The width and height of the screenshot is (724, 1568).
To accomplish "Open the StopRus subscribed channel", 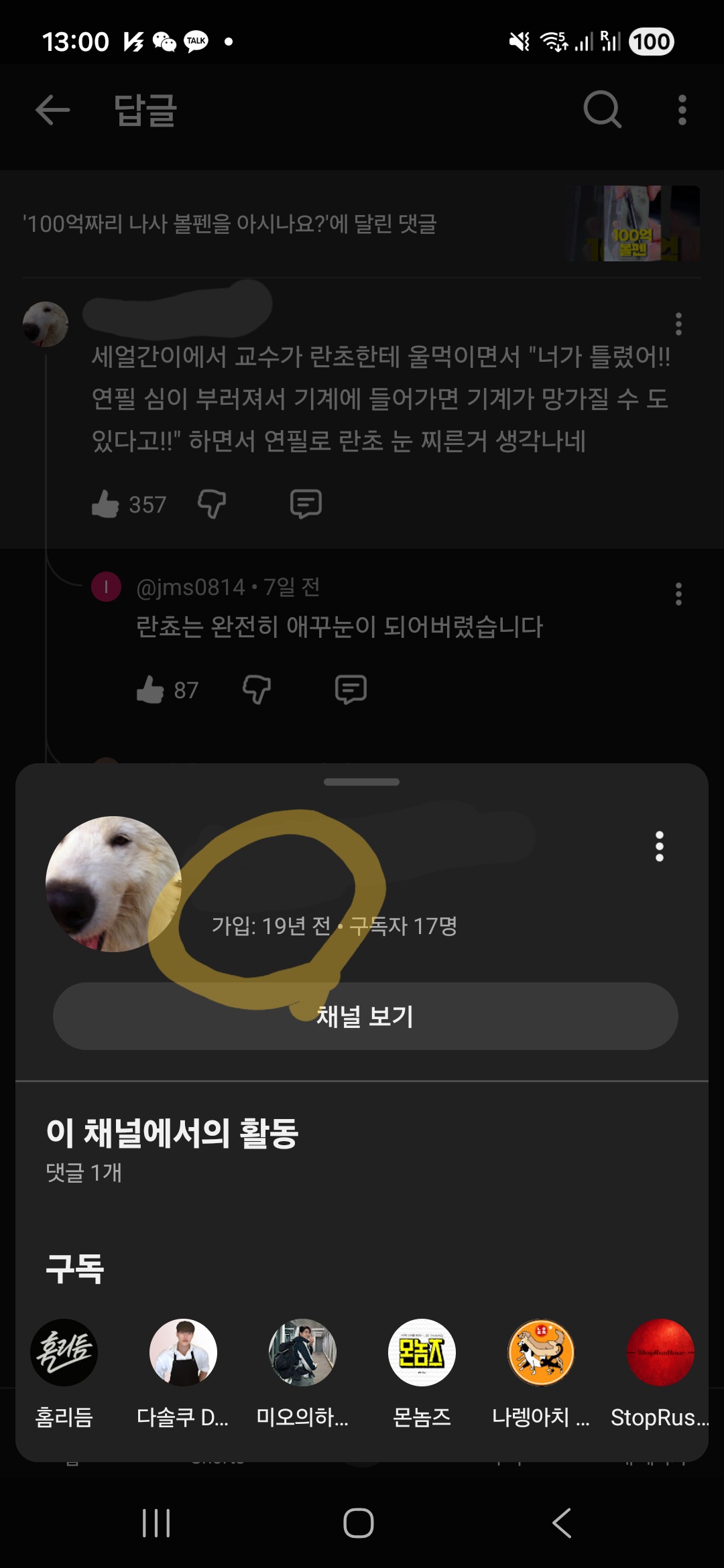I will point(660,1352).
